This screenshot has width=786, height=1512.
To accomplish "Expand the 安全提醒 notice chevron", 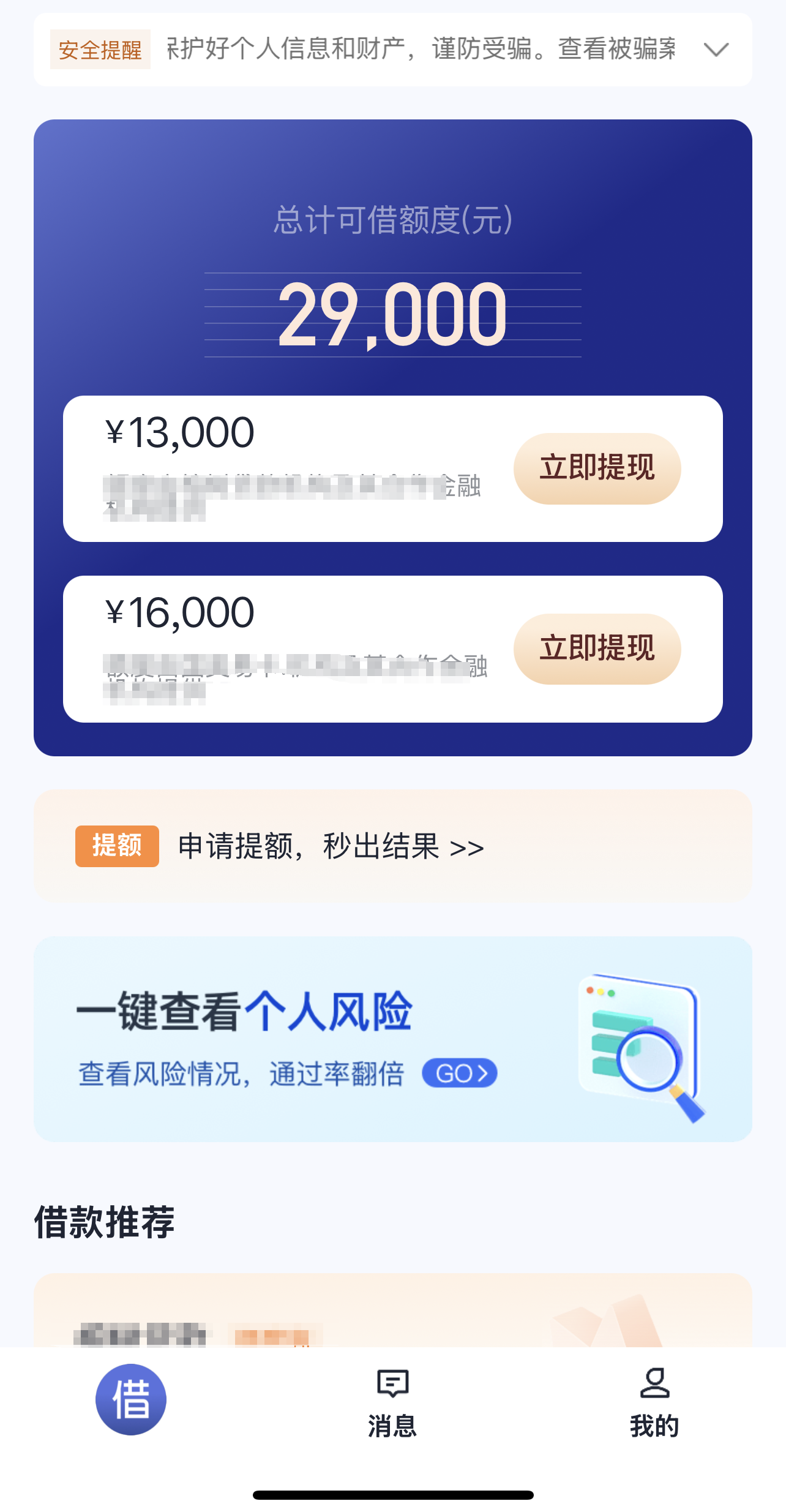I will coord(716,50).
